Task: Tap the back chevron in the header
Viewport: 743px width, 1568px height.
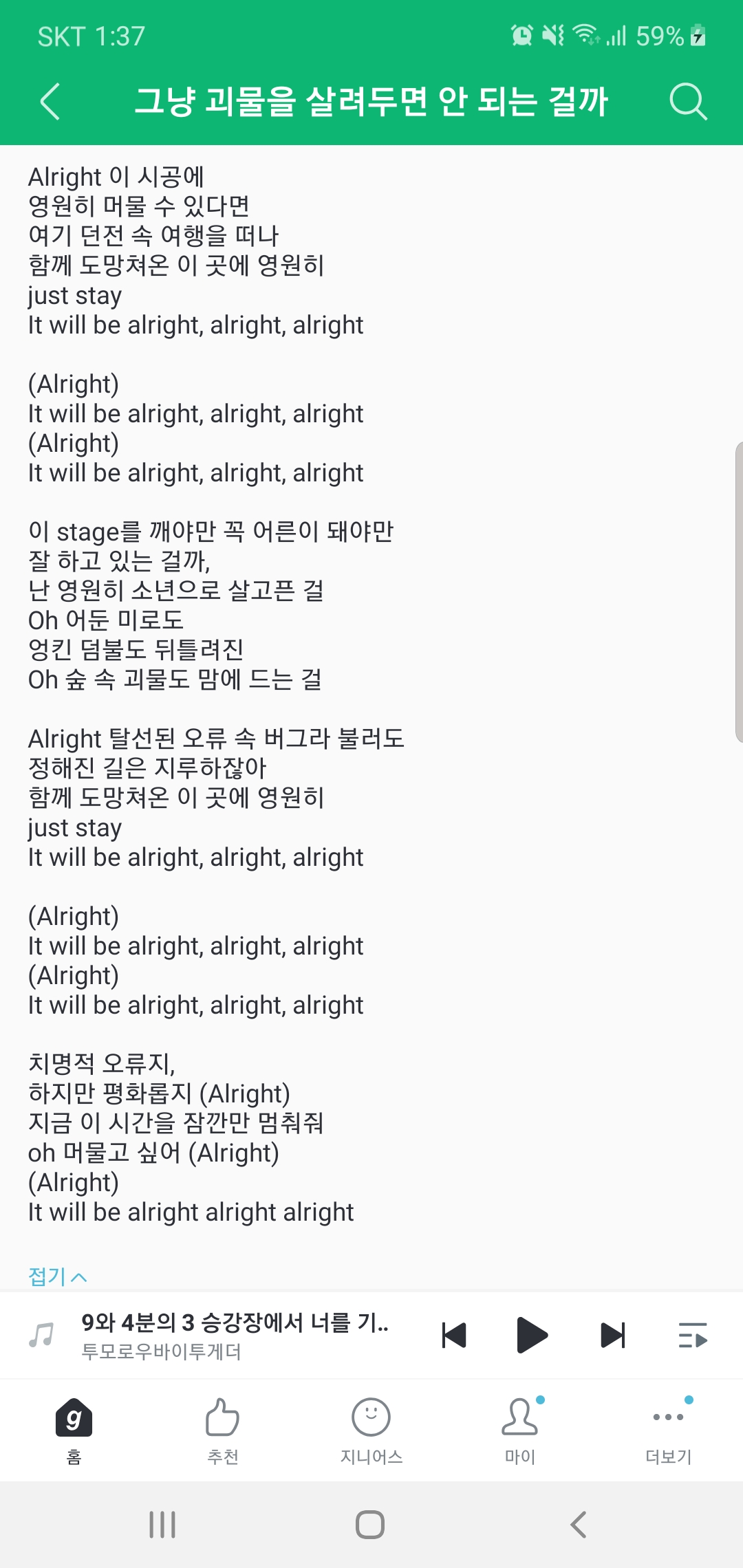Action: point(50,102)
